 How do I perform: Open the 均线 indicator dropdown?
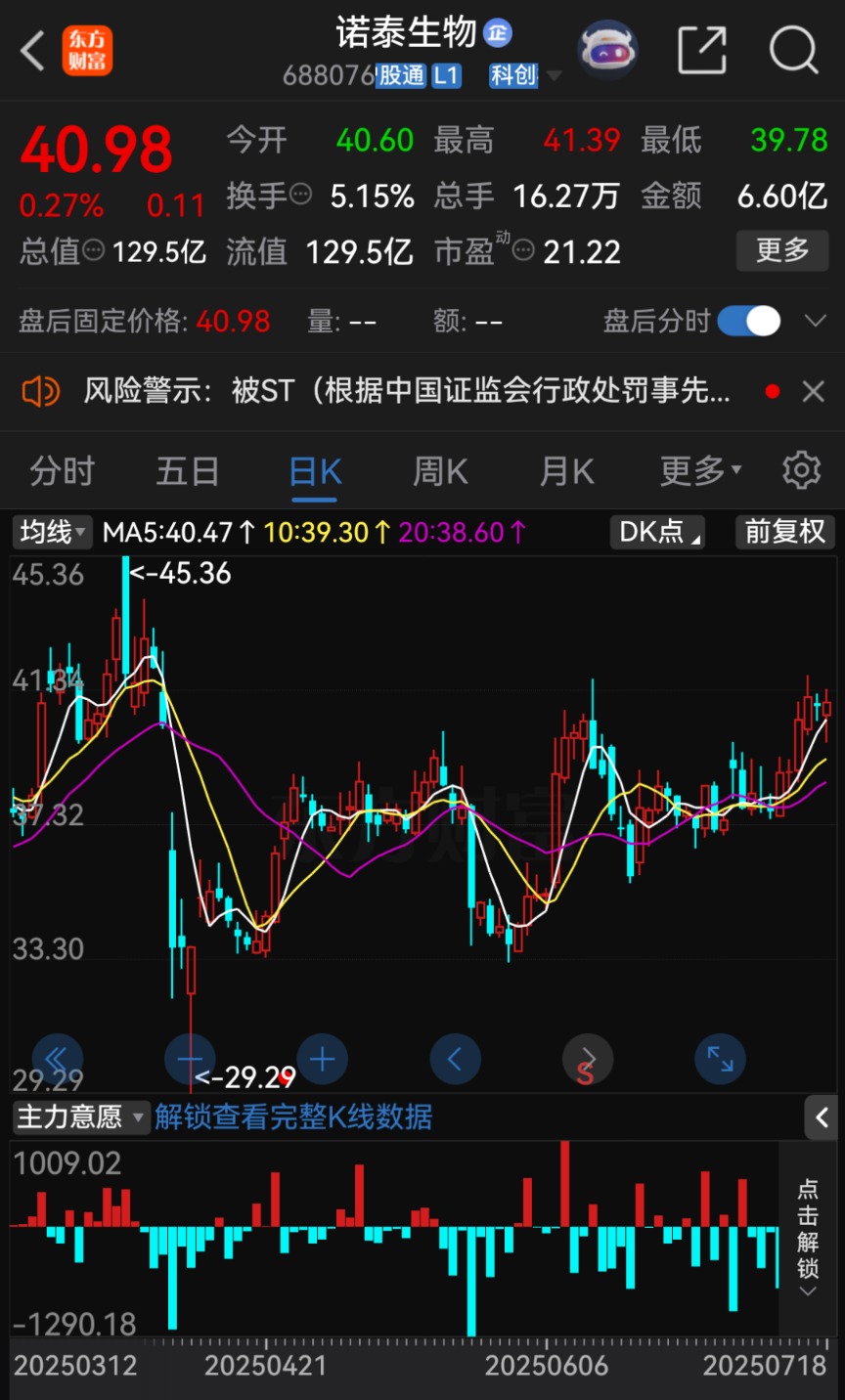tap(53, 532)
